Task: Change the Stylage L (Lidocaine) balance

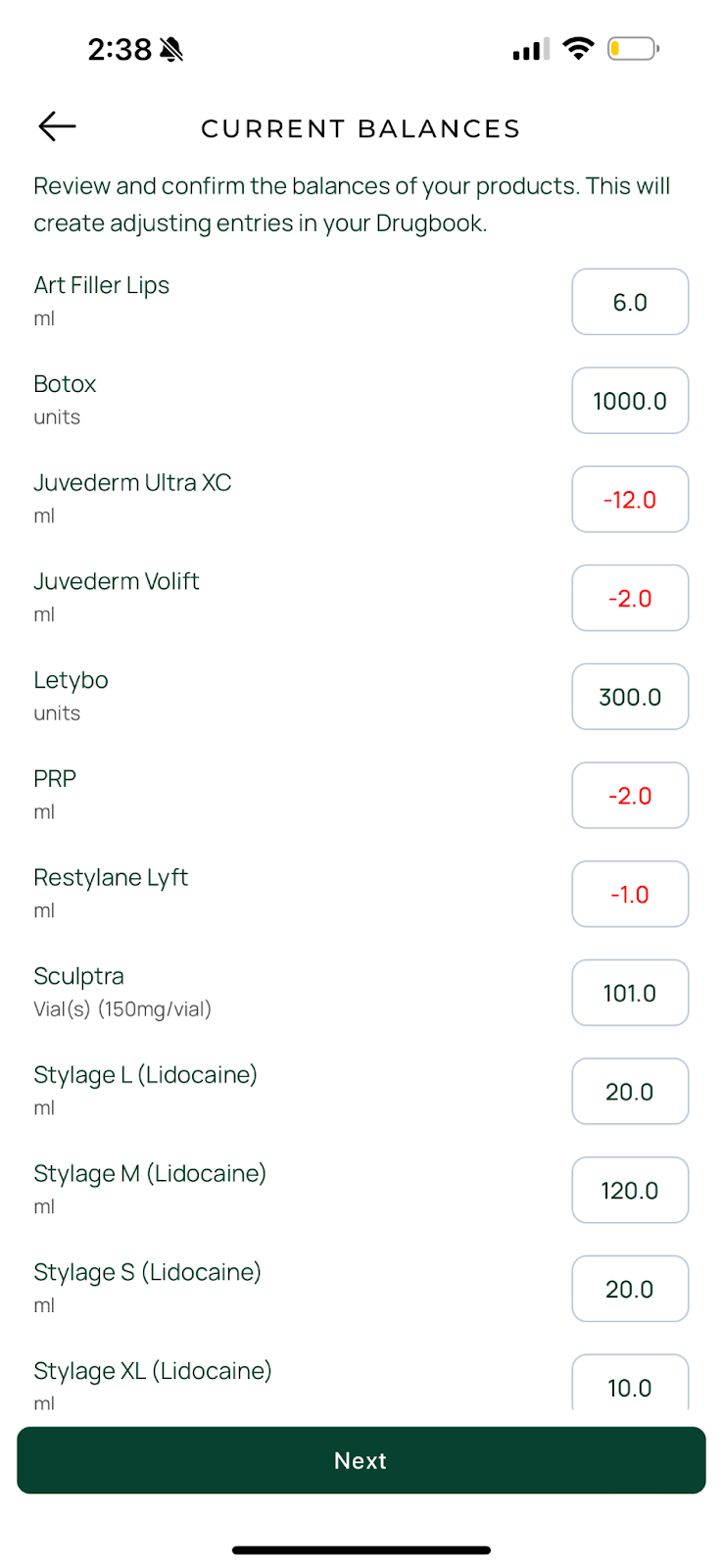Action: pos(630,1092)
